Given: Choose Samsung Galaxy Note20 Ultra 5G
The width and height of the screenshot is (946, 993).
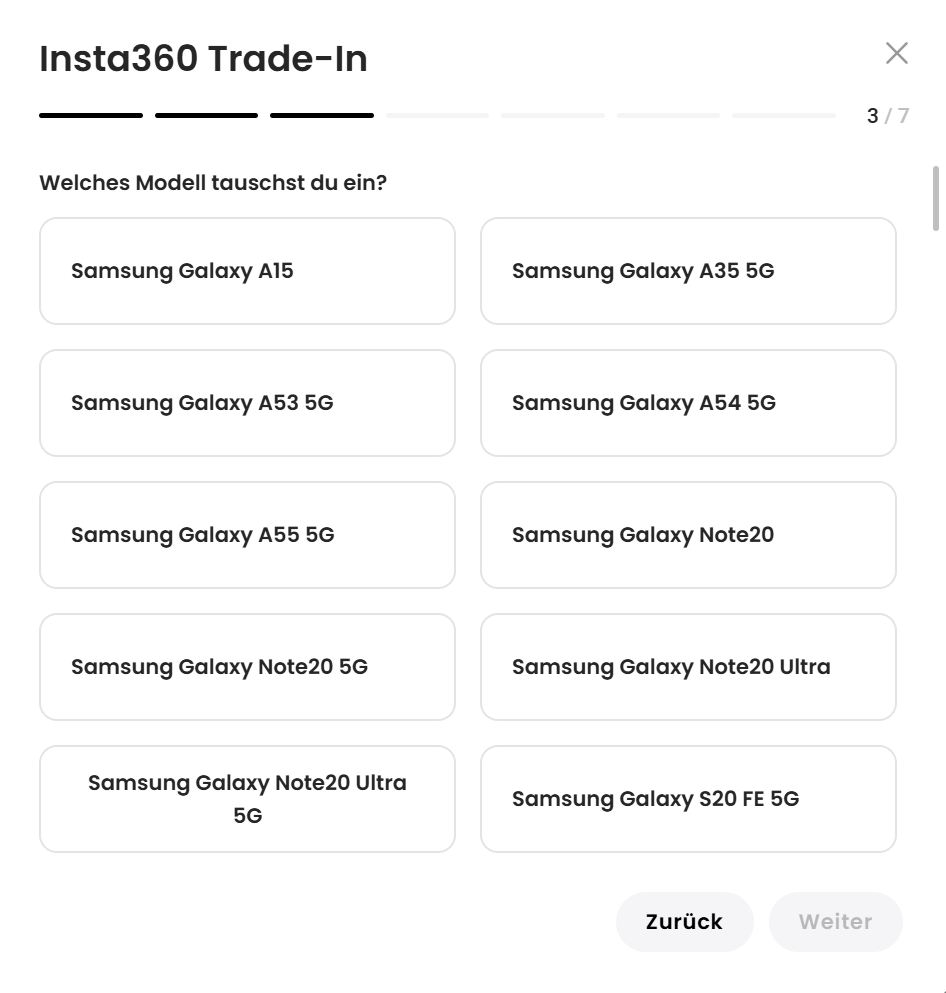Looking at the screenshot, I should [247, 799].
